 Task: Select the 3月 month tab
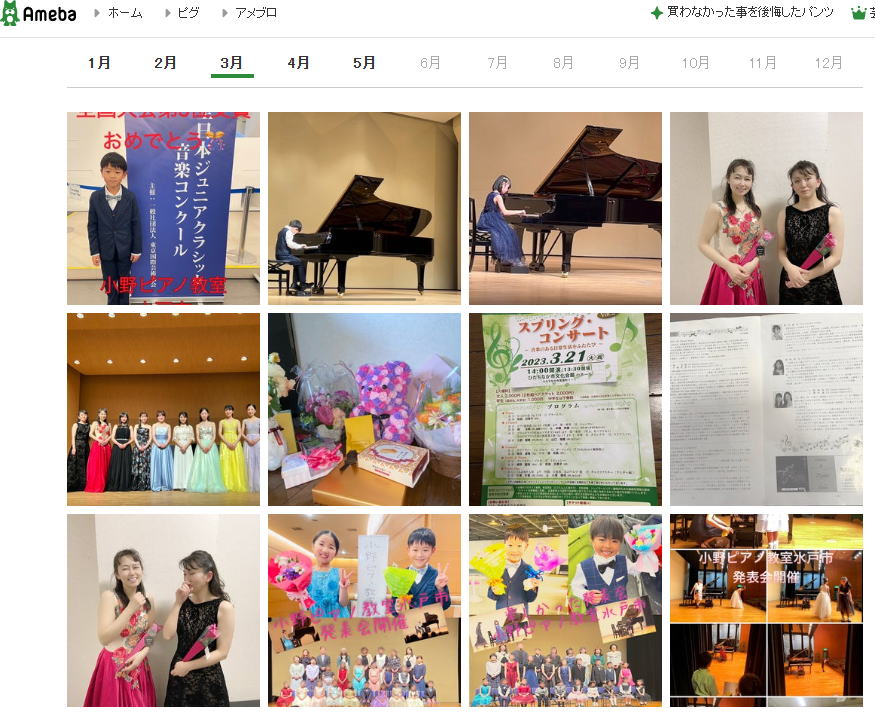click(232, 63)
